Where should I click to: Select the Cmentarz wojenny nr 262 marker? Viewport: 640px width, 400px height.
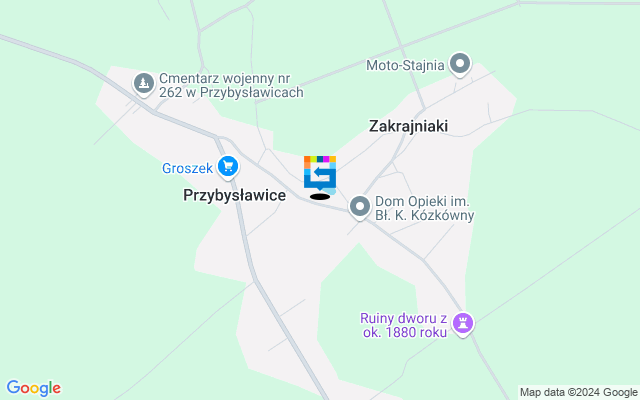coord(144,82)
